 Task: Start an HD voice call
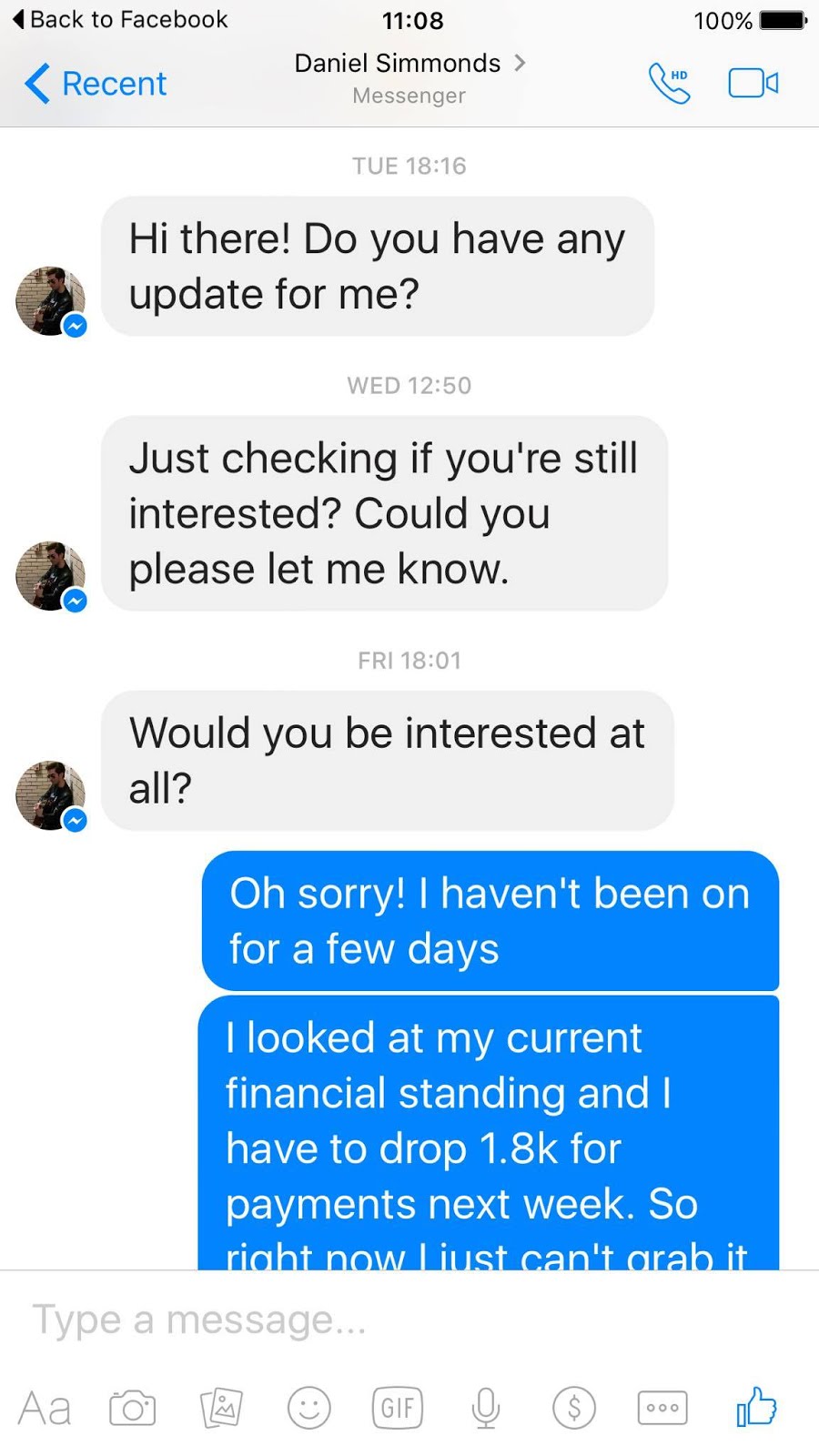click(669, 84)
